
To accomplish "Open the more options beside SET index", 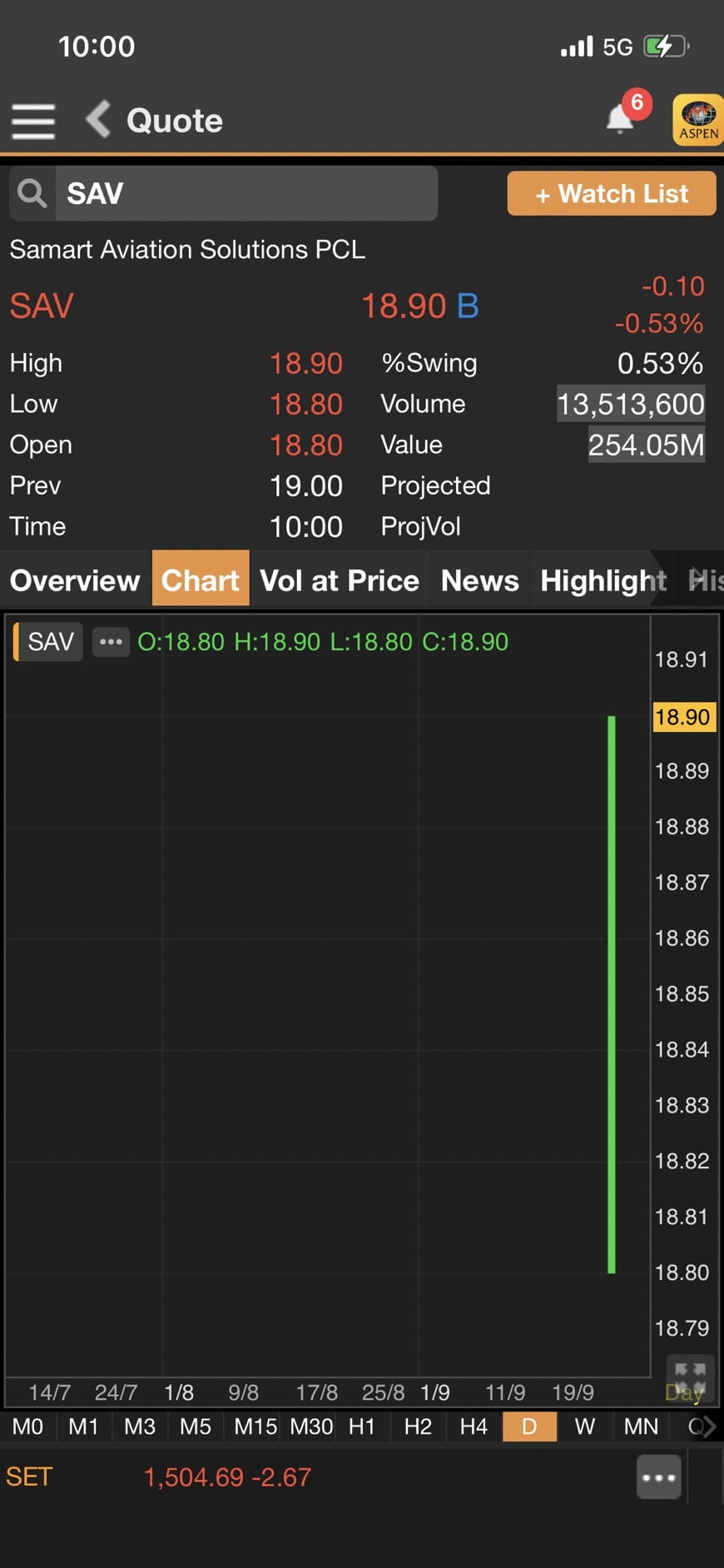I will (659, 1477).
